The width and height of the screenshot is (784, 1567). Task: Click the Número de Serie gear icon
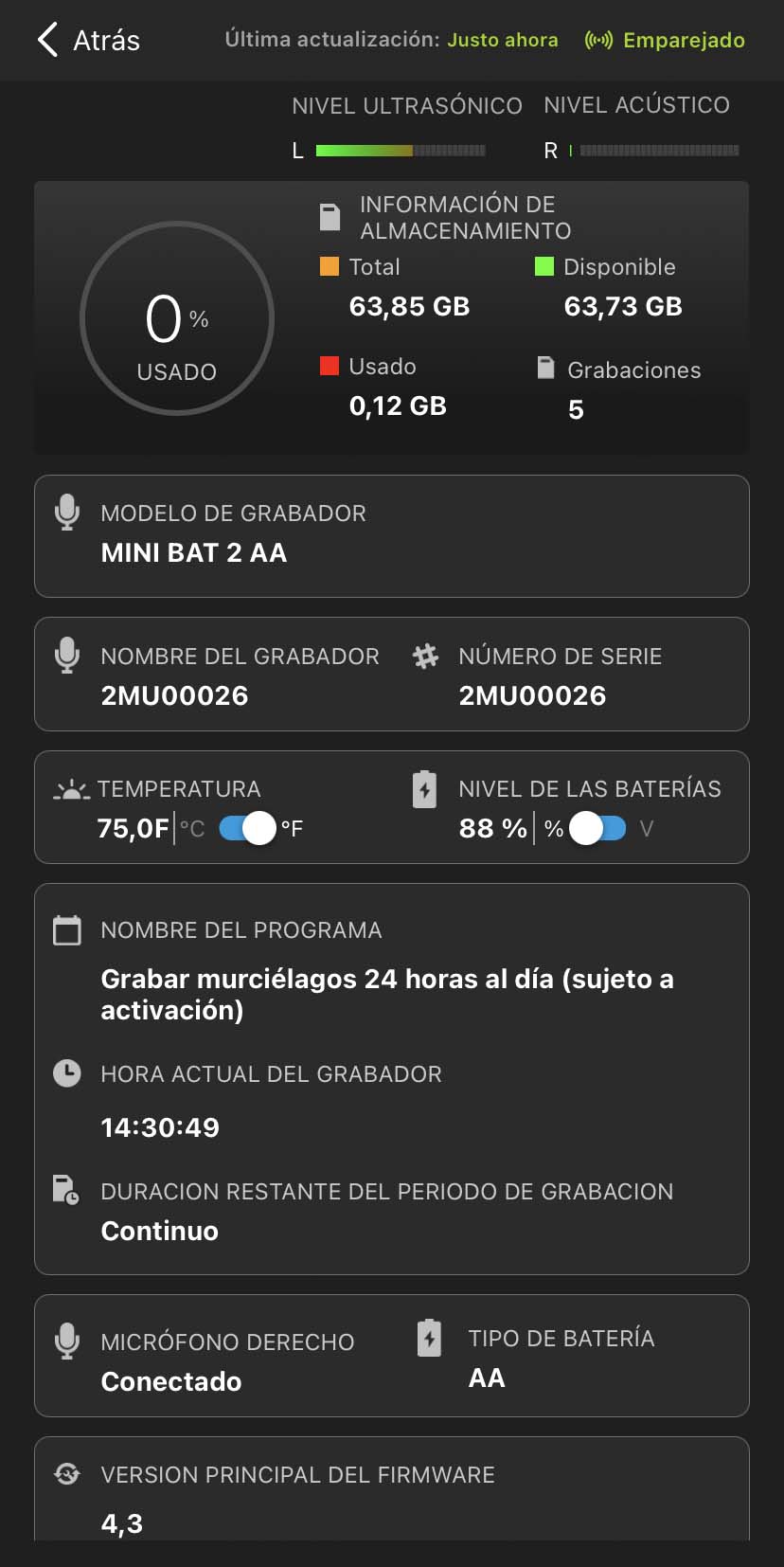[425, 655]
